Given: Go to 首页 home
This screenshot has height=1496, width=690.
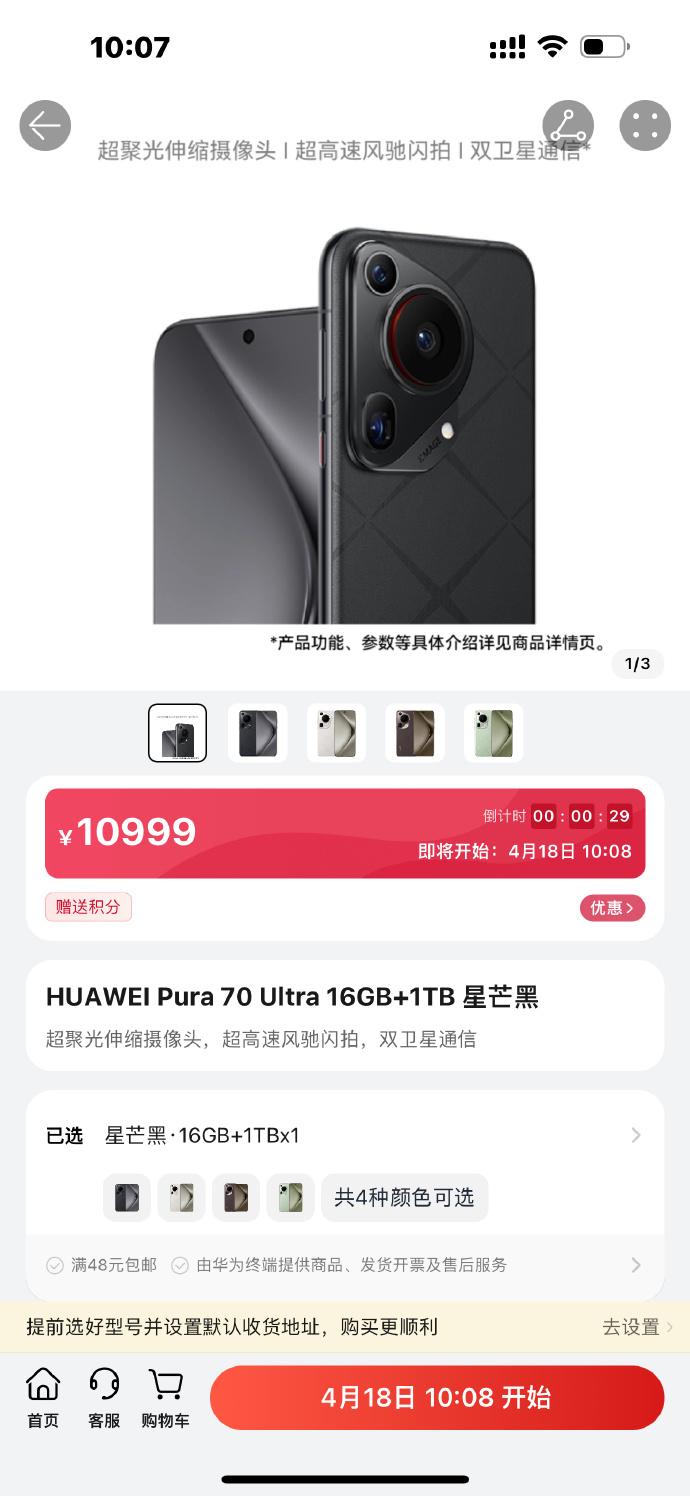Looking at the screenshot, I should 43,1398.
